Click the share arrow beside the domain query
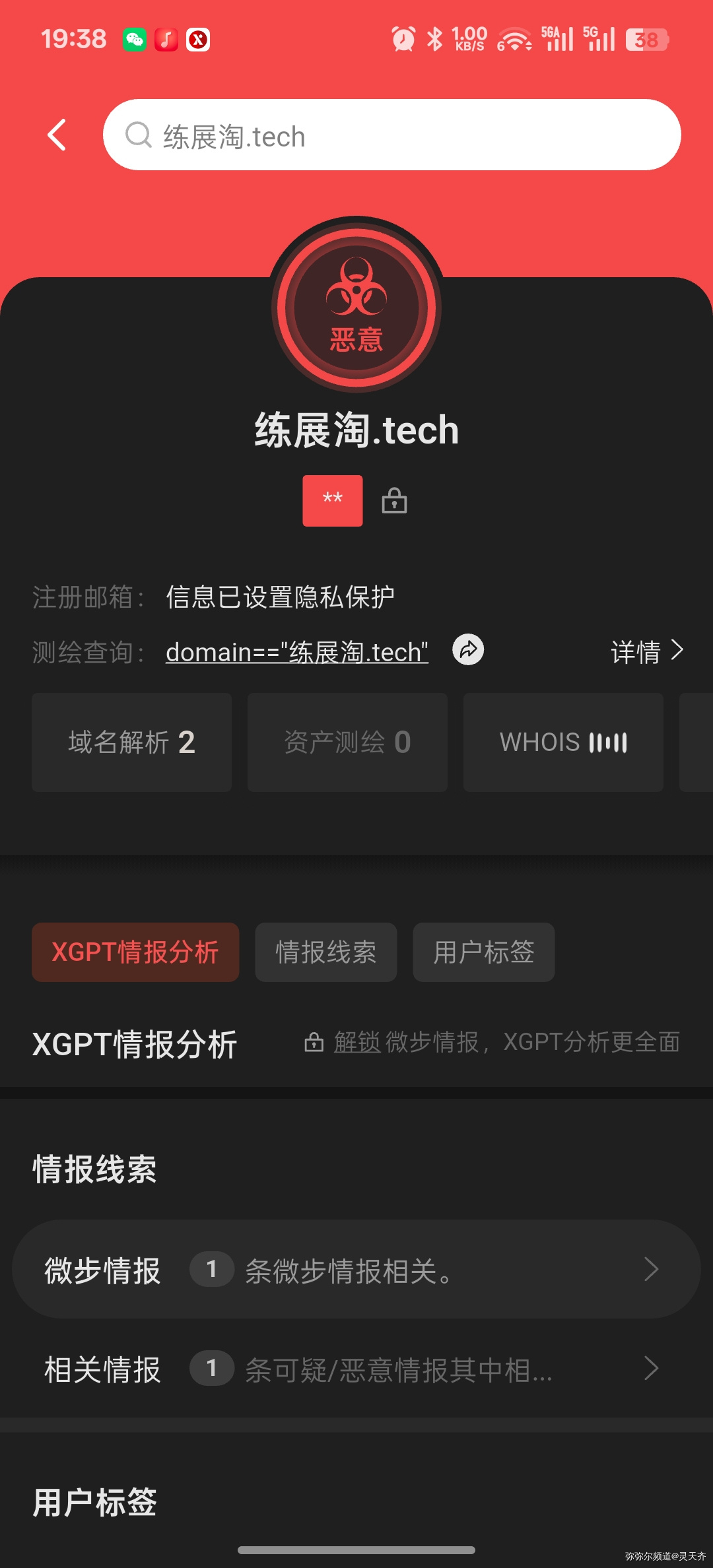 pyautogui.click(x=469, y=650)
